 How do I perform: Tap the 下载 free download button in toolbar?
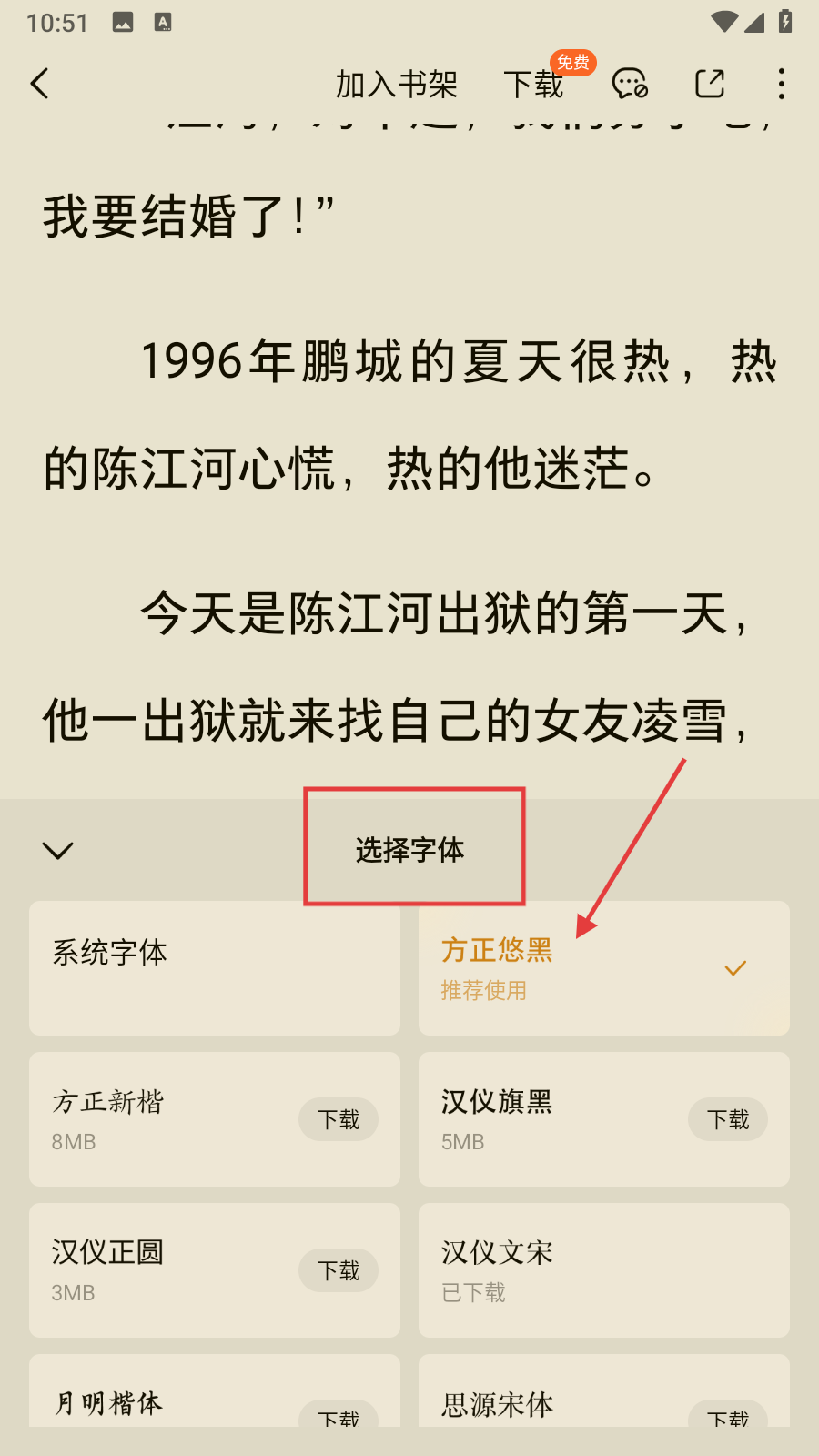tap(534, 85)
